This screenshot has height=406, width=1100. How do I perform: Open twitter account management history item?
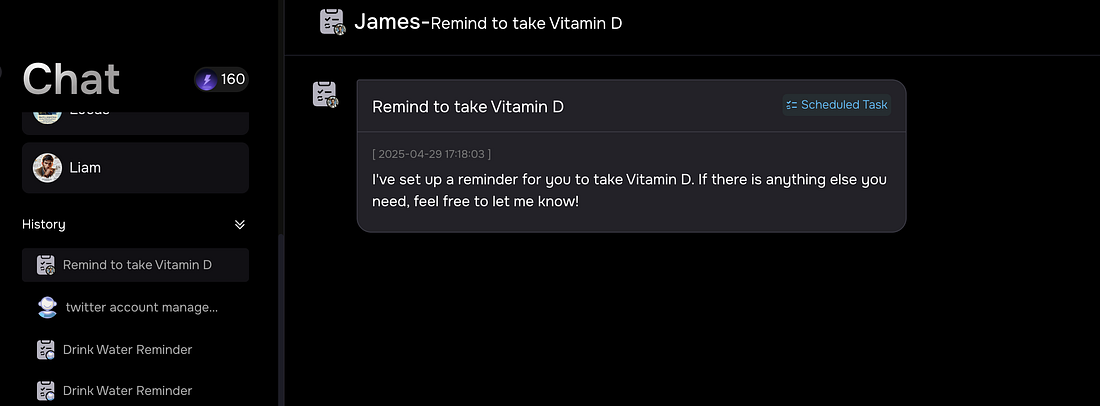tap(141, 307)
